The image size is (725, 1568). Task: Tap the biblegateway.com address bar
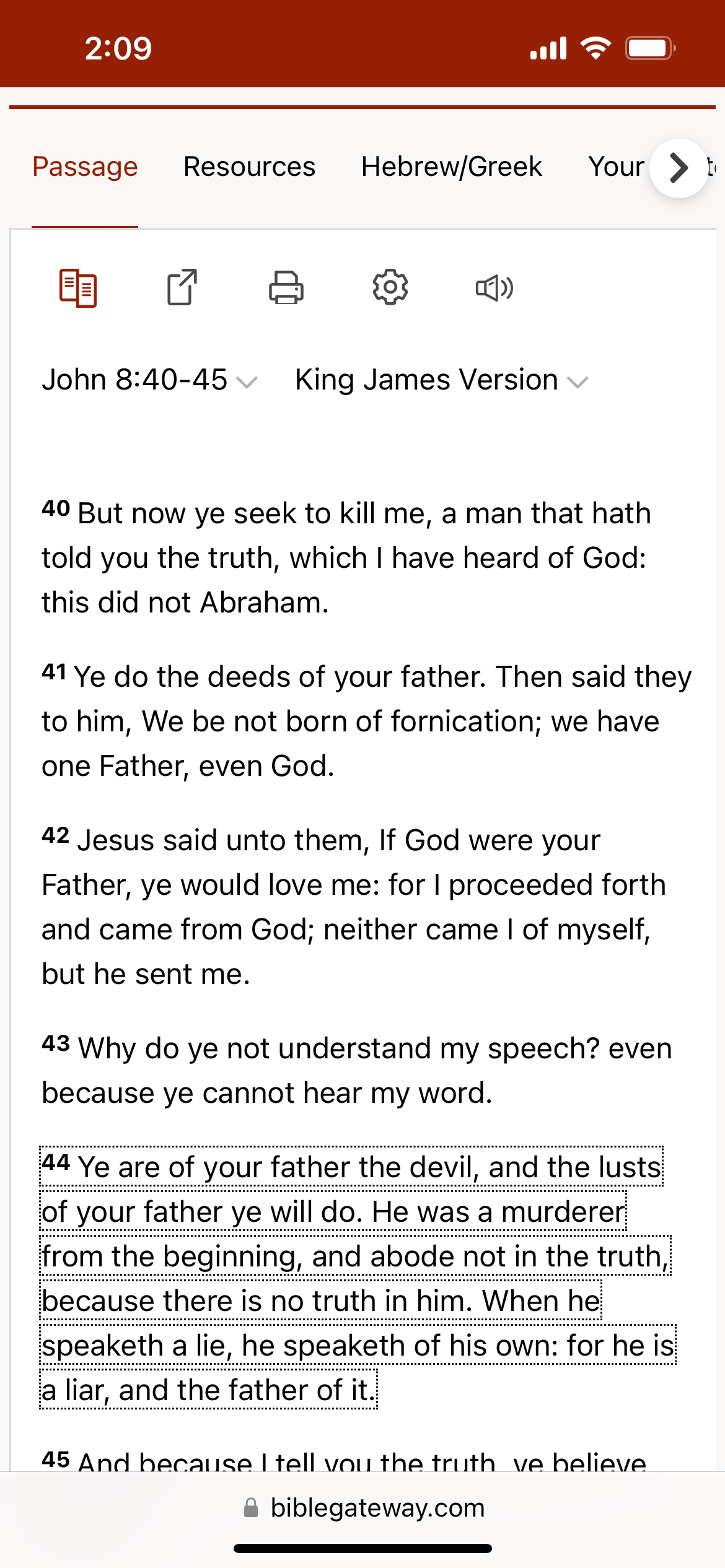tap(363, 1508)
